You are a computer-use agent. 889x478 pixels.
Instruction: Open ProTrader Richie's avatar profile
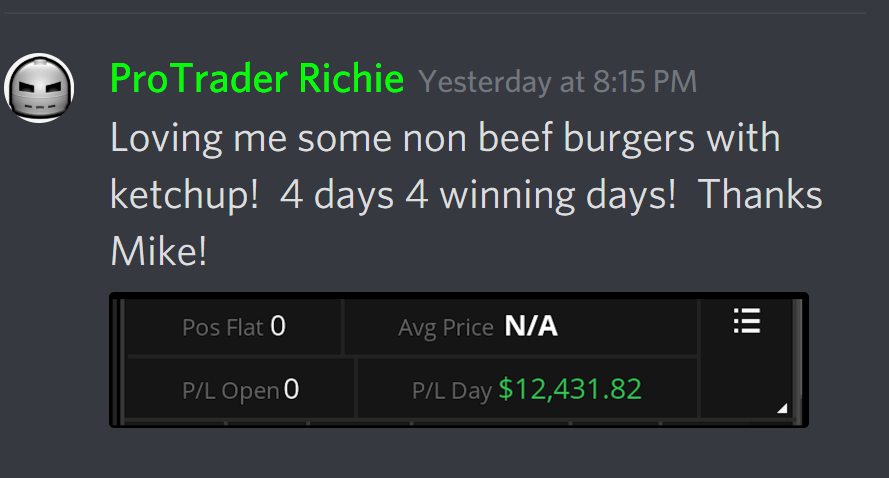point(40,89)
